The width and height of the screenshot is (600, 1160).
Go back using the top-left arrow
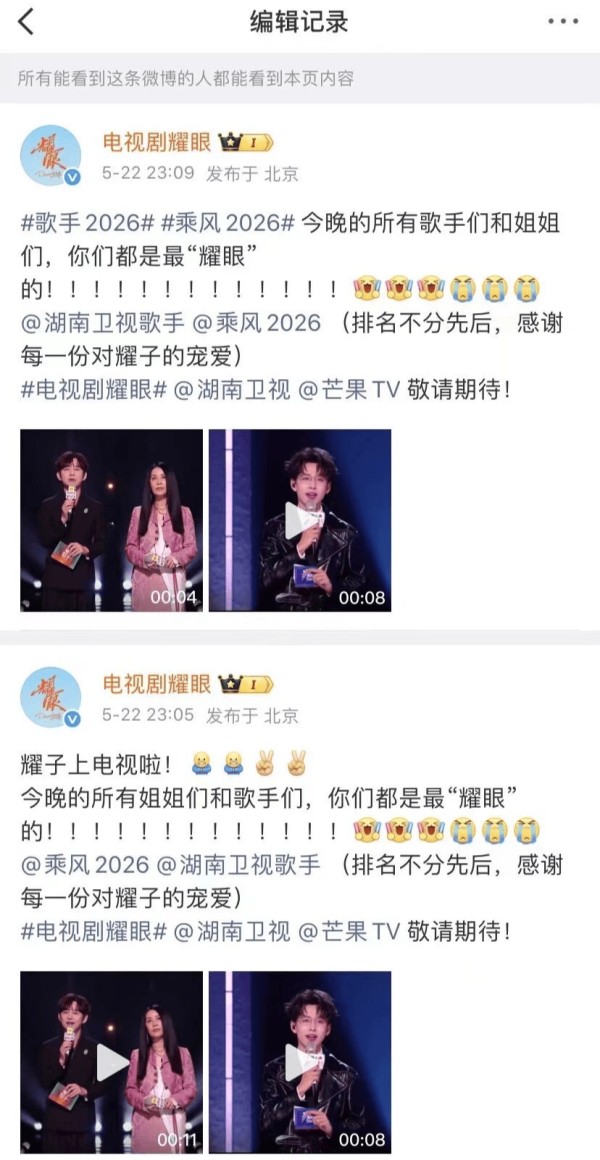[26, 22]
